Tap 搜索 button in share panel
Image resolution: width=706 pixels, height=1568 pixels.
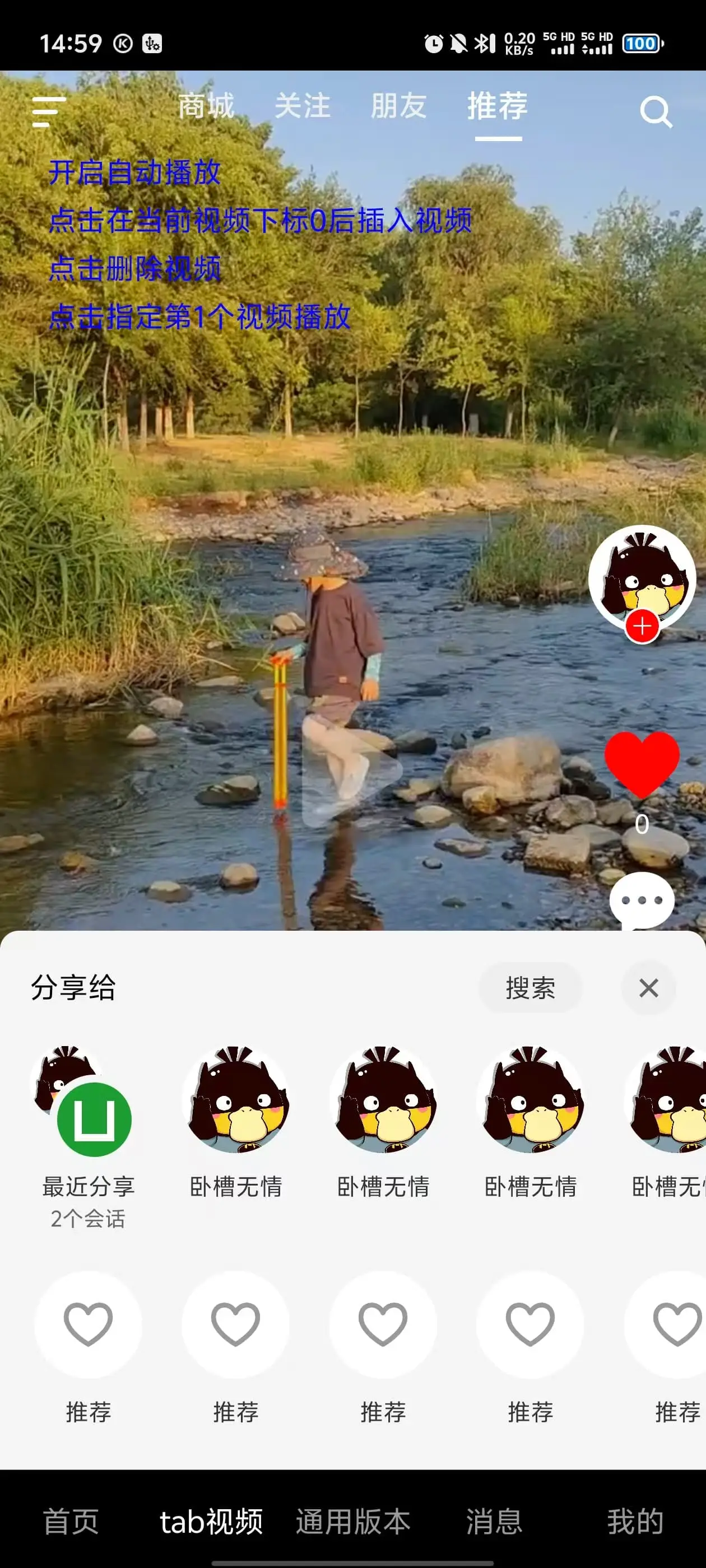(x=530, y=987)
